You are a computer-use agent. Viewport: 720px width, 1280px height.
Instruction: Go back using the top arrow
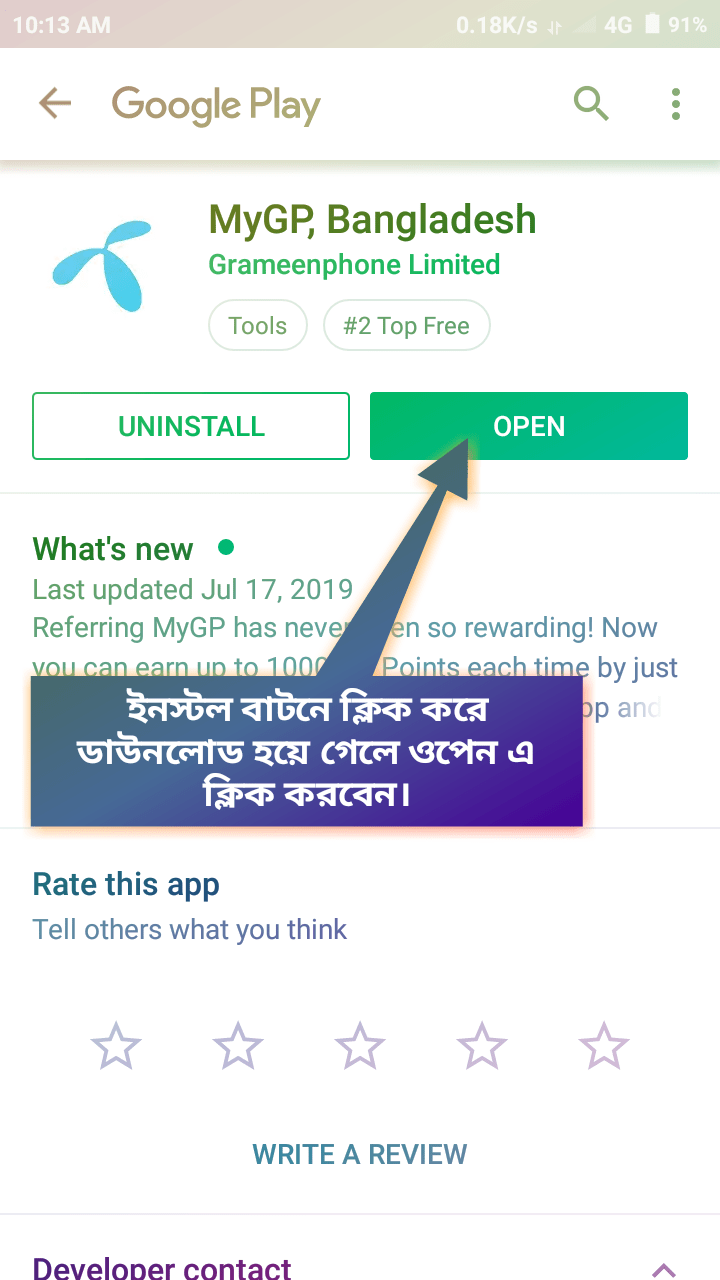pyautogui.click(x=55, y=103)
